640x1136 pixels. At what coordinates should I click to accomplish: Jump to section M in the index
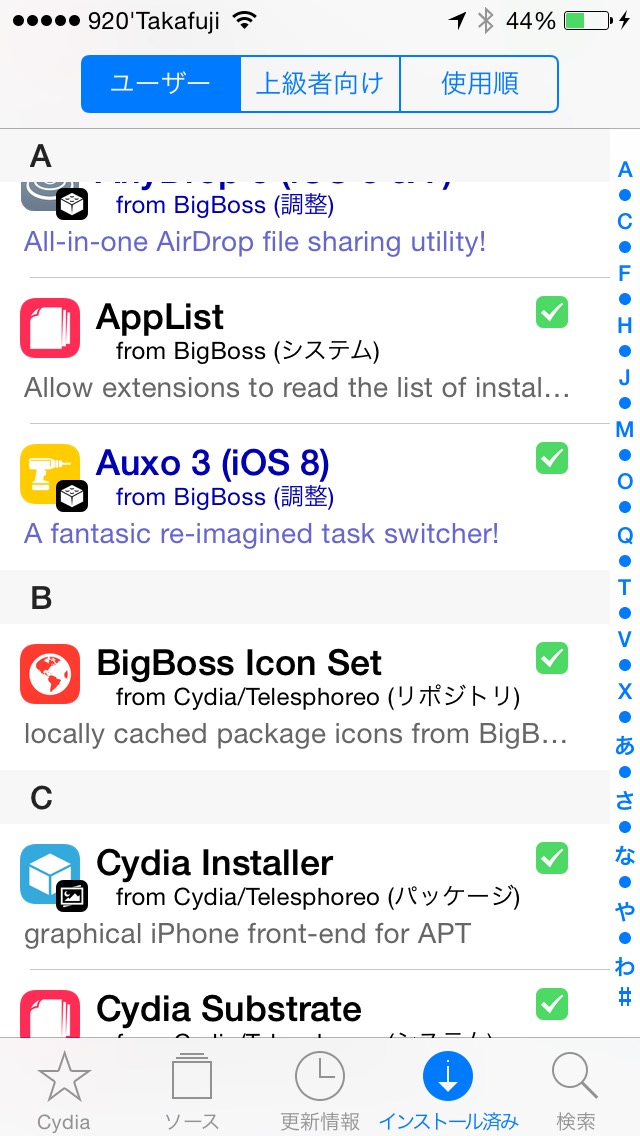click(x=624, y=430)
